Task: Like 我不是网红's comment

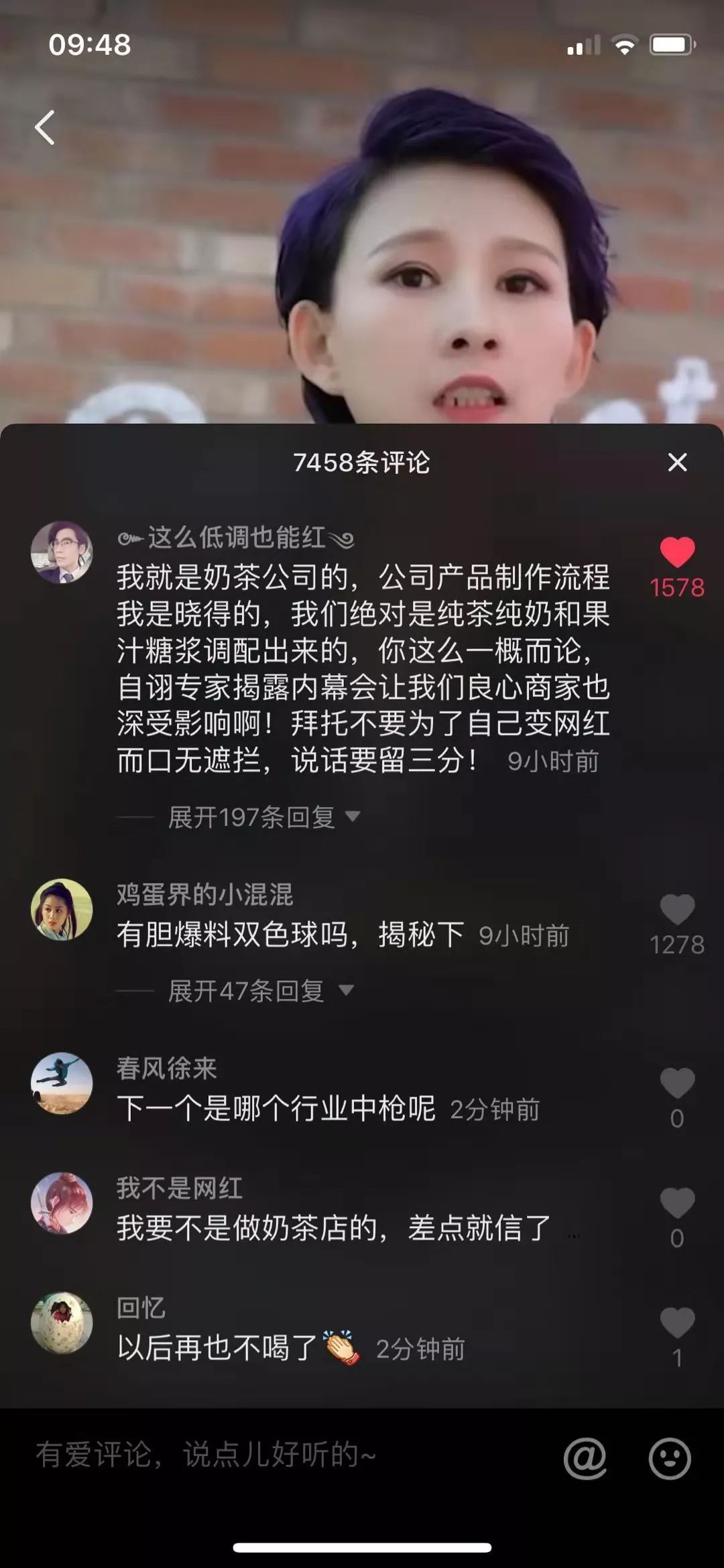Action: (677, 1203)
